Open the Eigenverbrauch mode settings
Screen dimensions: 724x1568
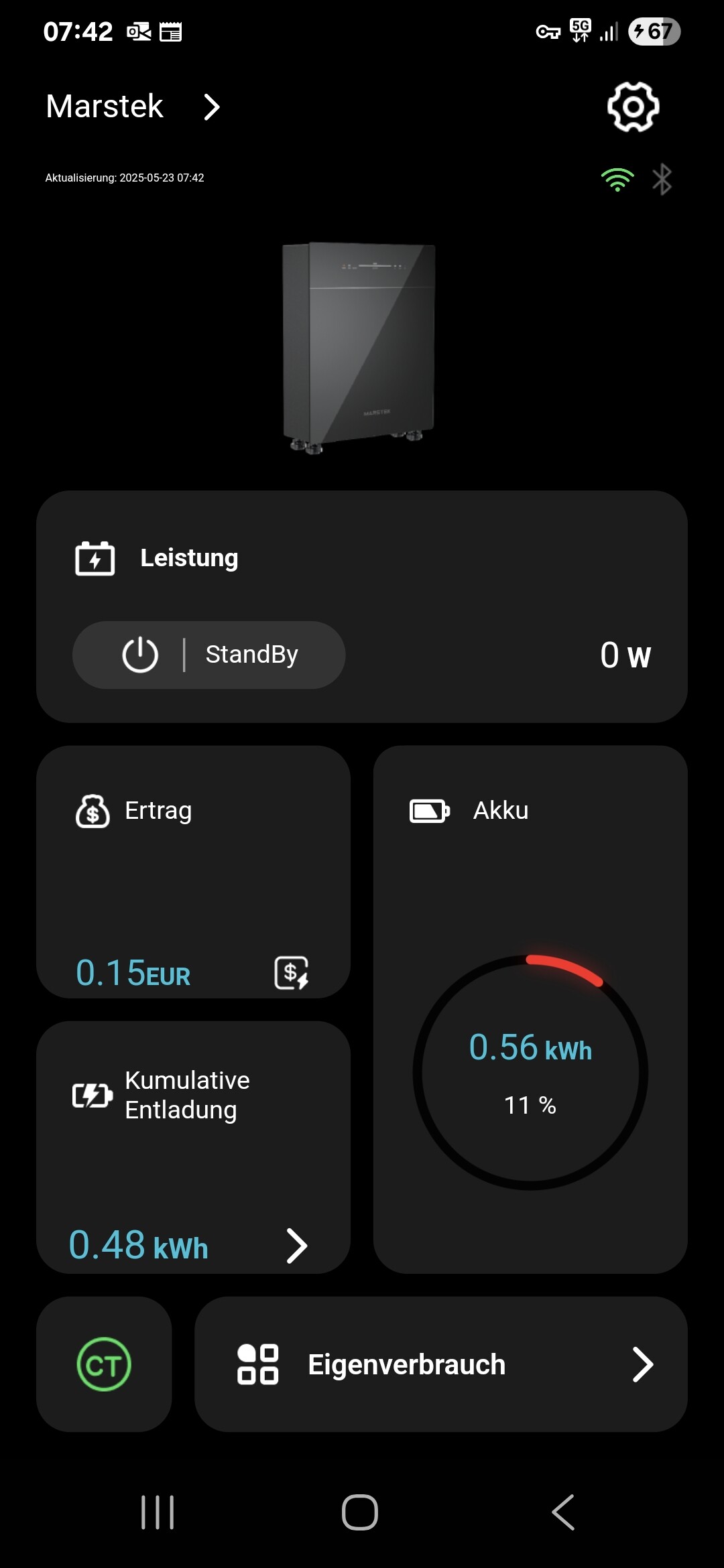pyautogui.click(x=440, y=1364)
